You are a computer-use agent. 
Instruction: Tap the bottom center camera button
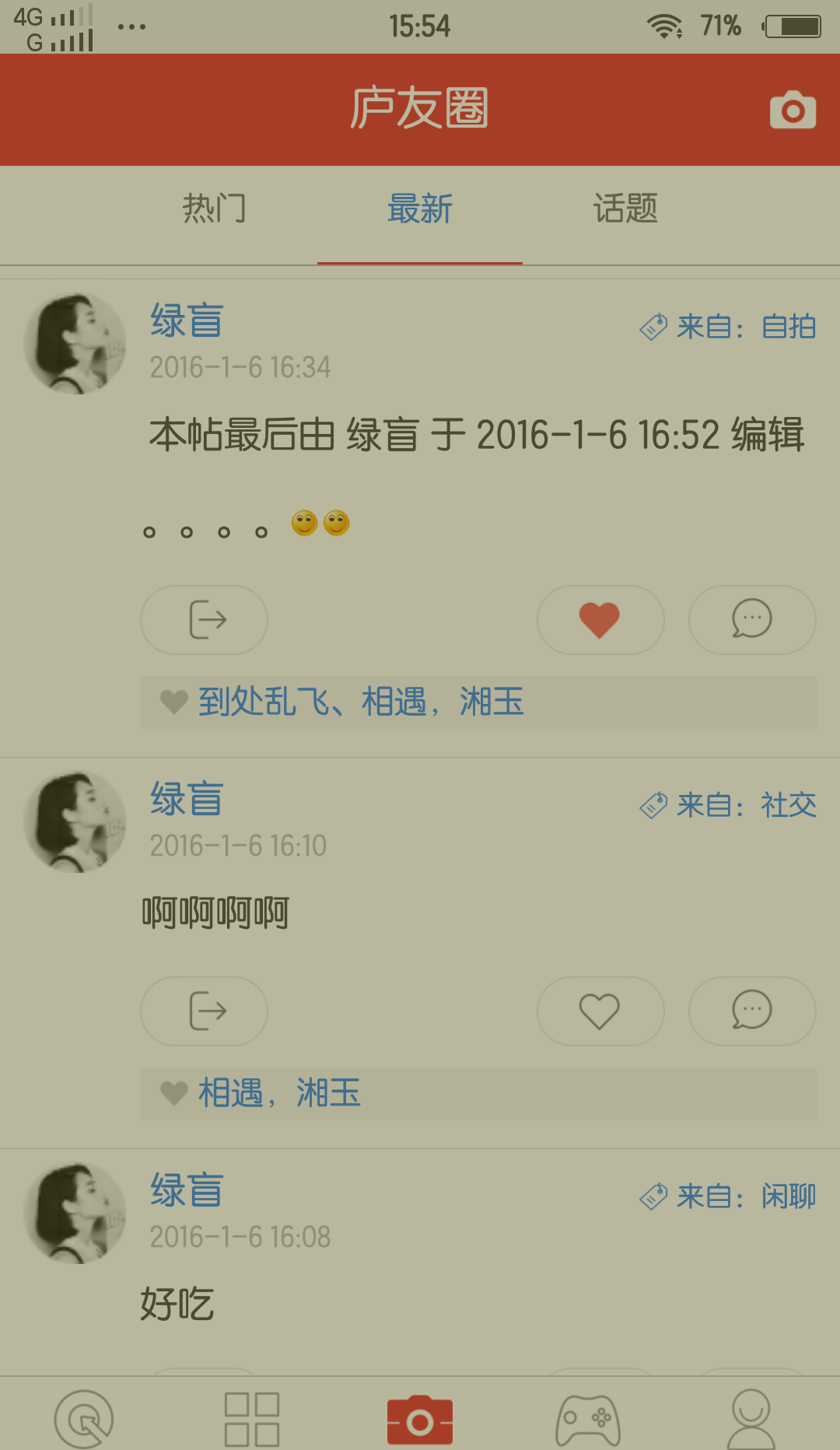click(420, 1420)
